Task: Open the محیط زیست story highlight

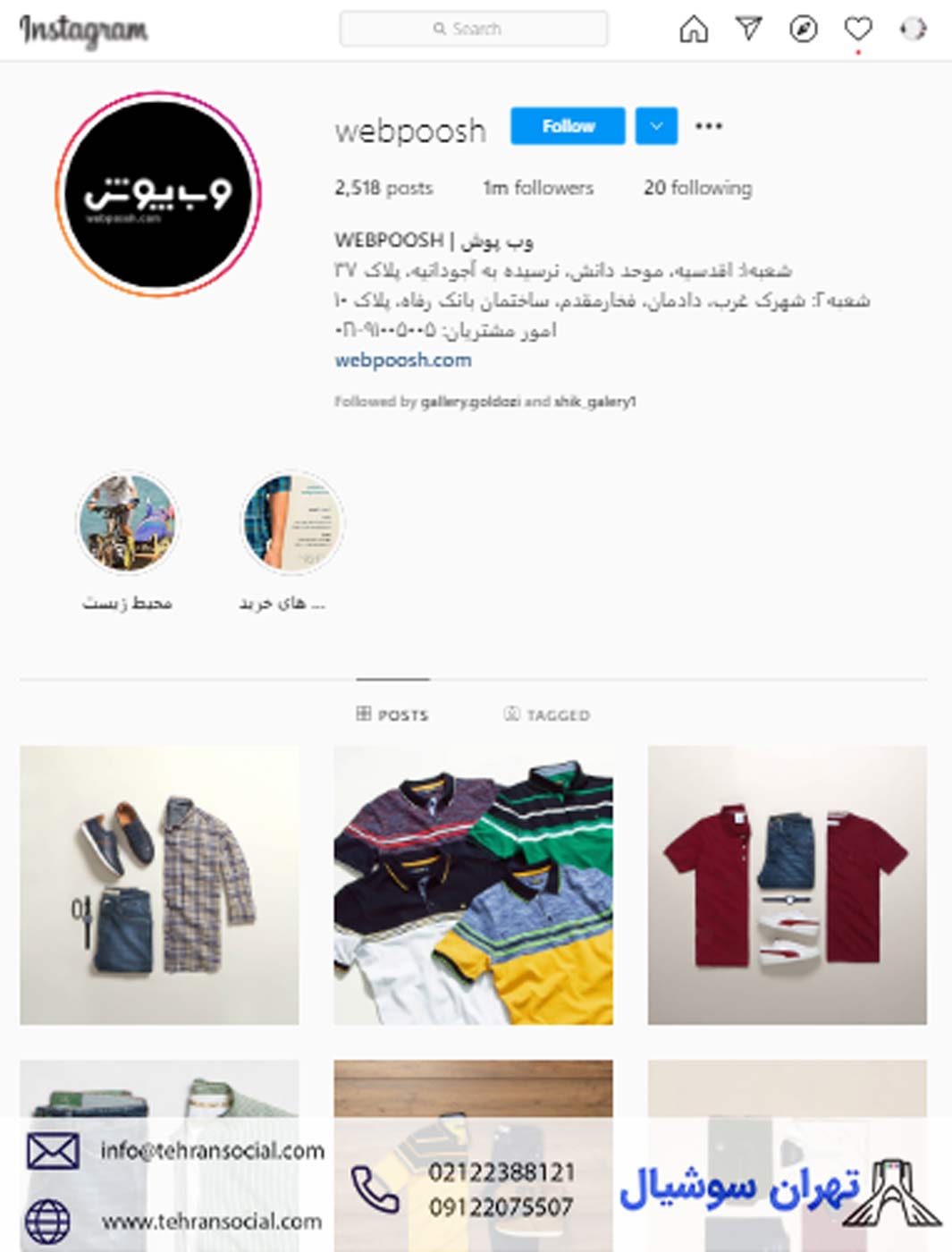Action: [127, 523]
